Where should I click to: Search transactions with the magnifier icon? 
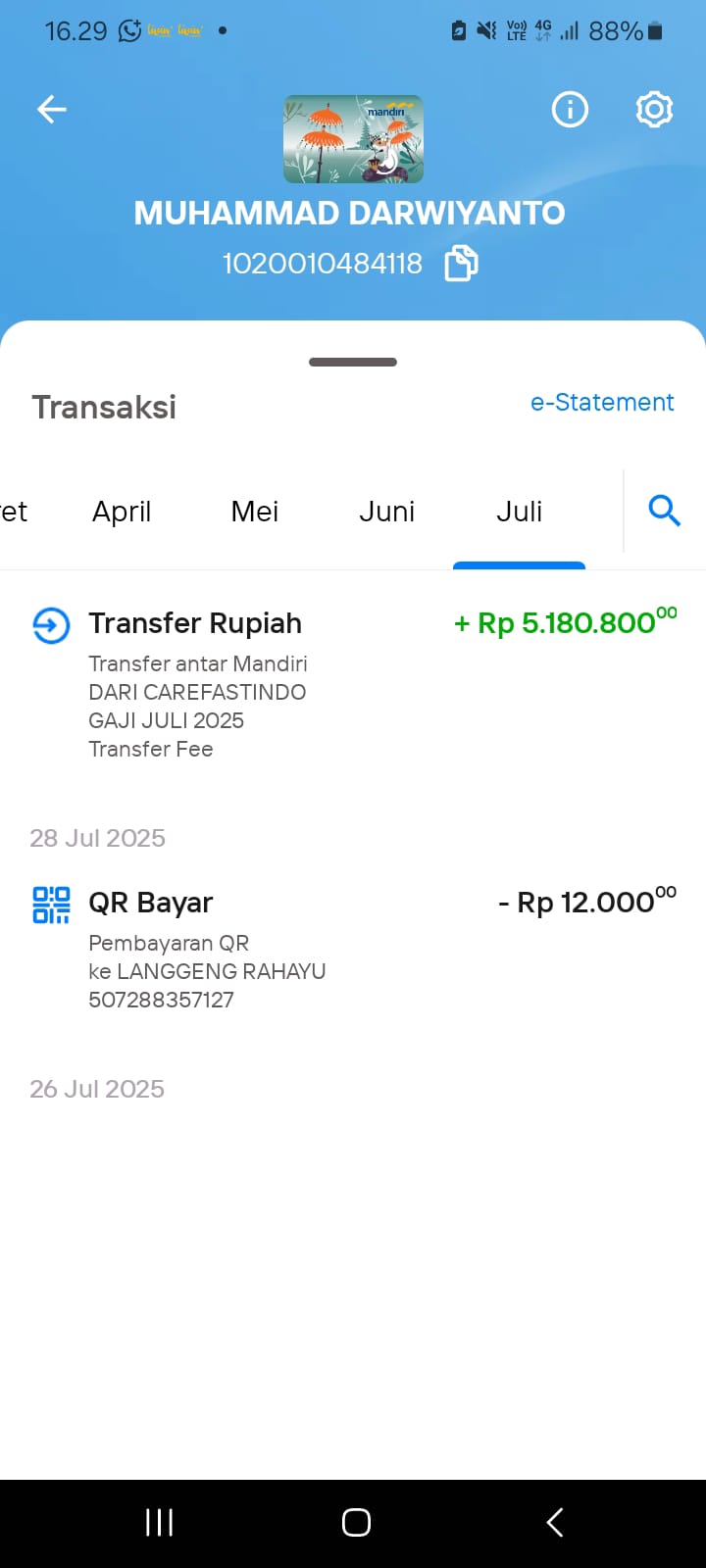pos(664,511)
